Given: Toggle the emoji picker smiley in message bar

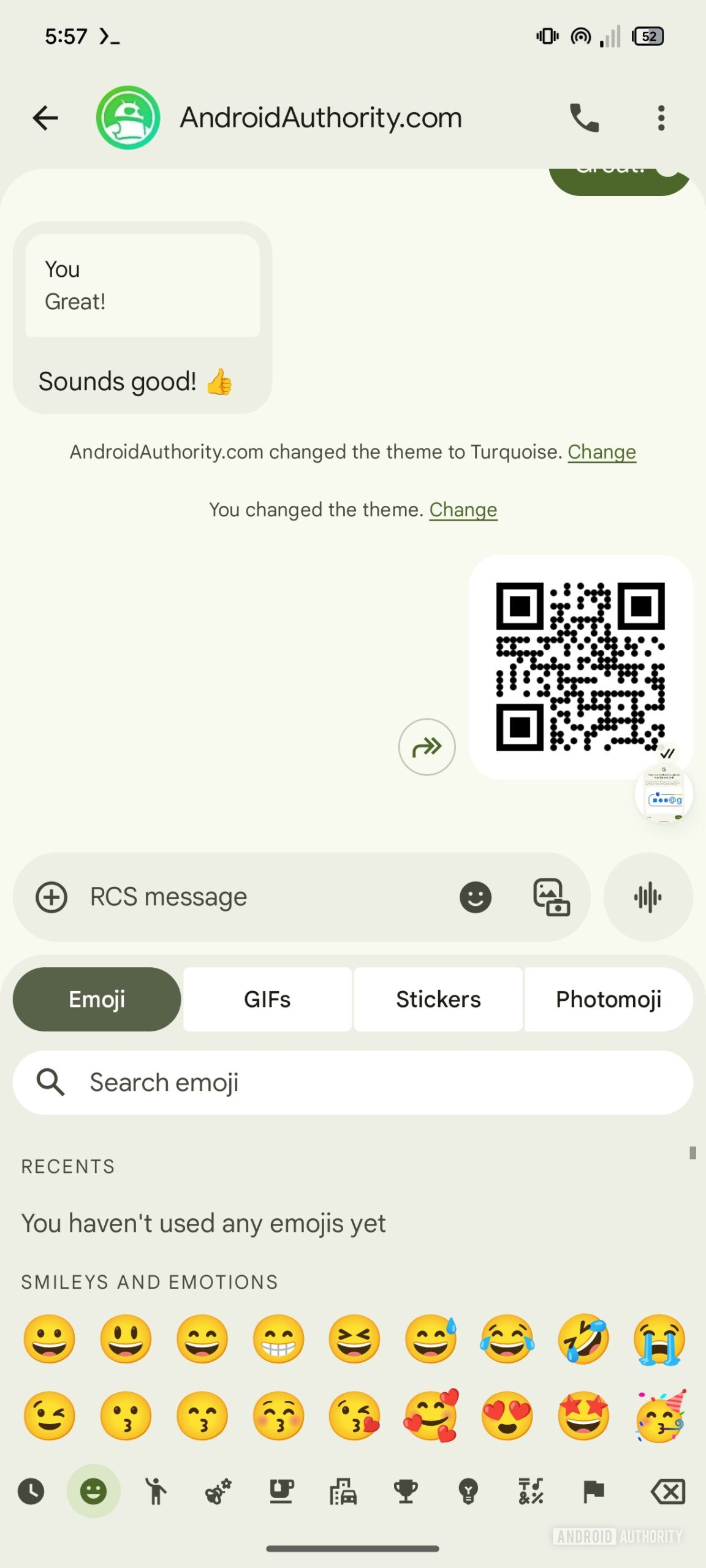Looking at the screenshot, I should click(475, 897).
